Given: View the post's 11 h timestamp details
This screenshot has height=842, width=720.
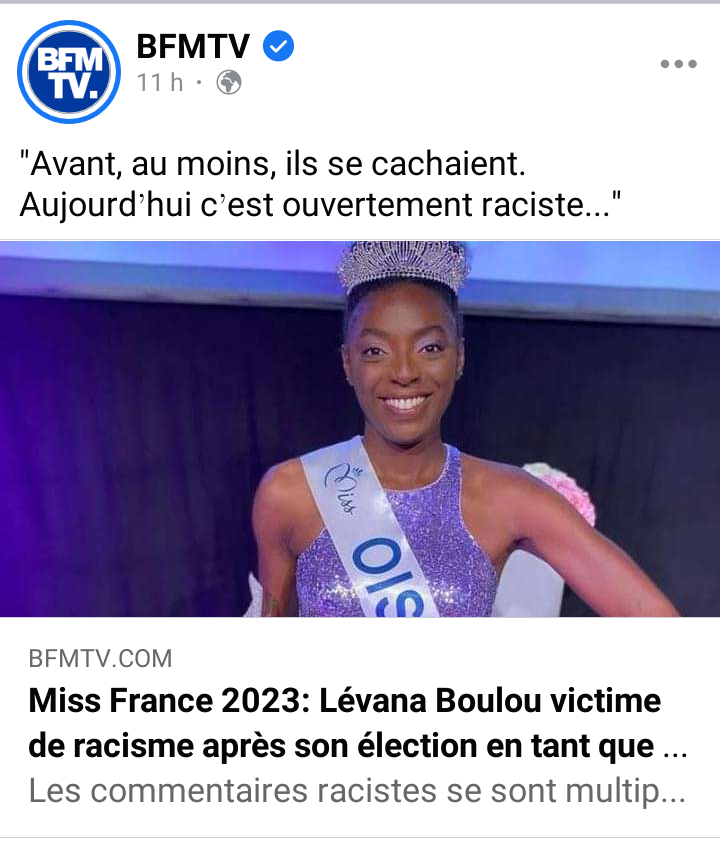Looking at the screenshot, I should coord(160,83).
